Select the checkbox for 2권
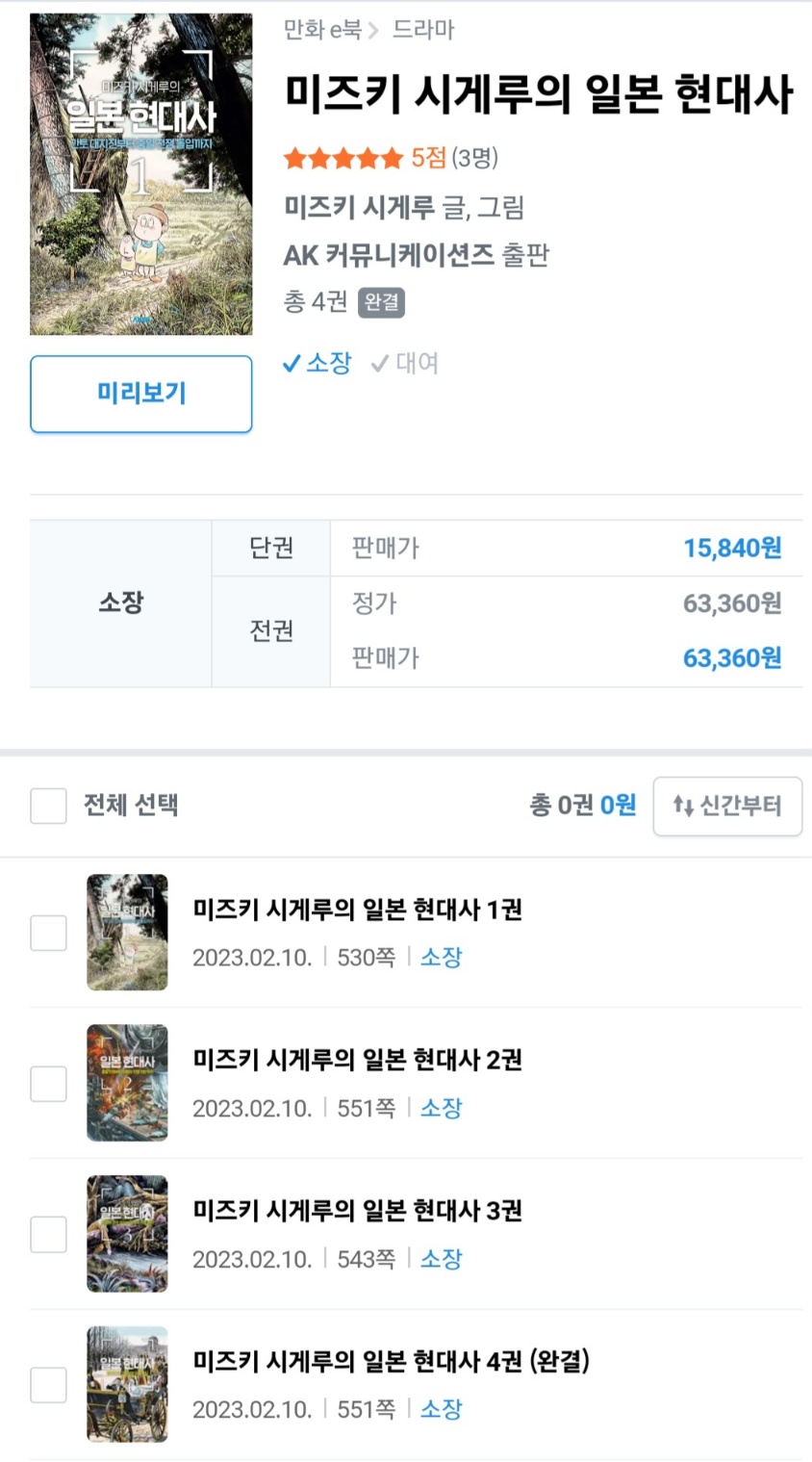The image size is (812, 1462). tap(48, 1084)
